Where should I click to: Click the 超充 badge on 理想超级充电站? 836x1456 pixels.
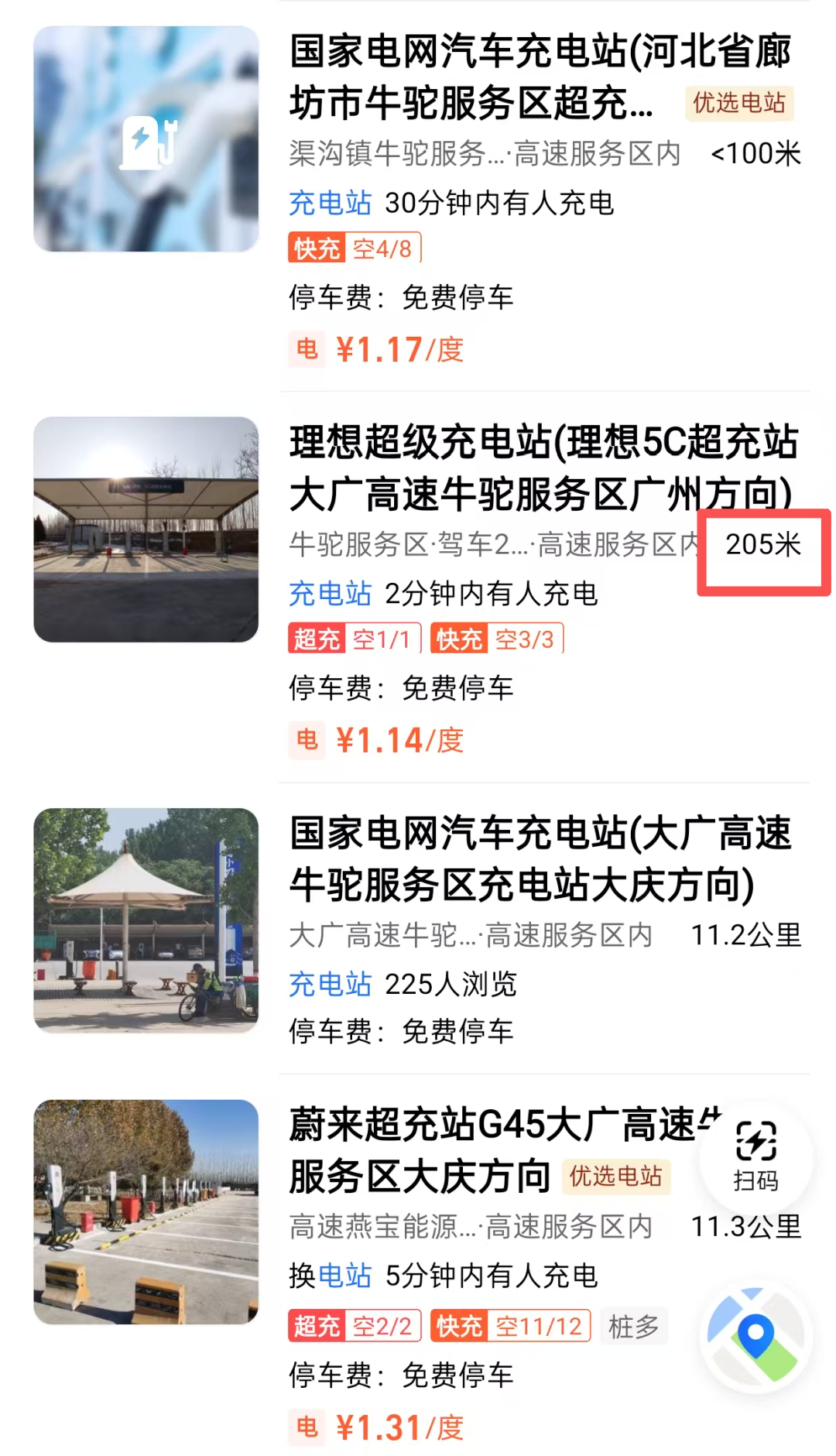point(318,638)
